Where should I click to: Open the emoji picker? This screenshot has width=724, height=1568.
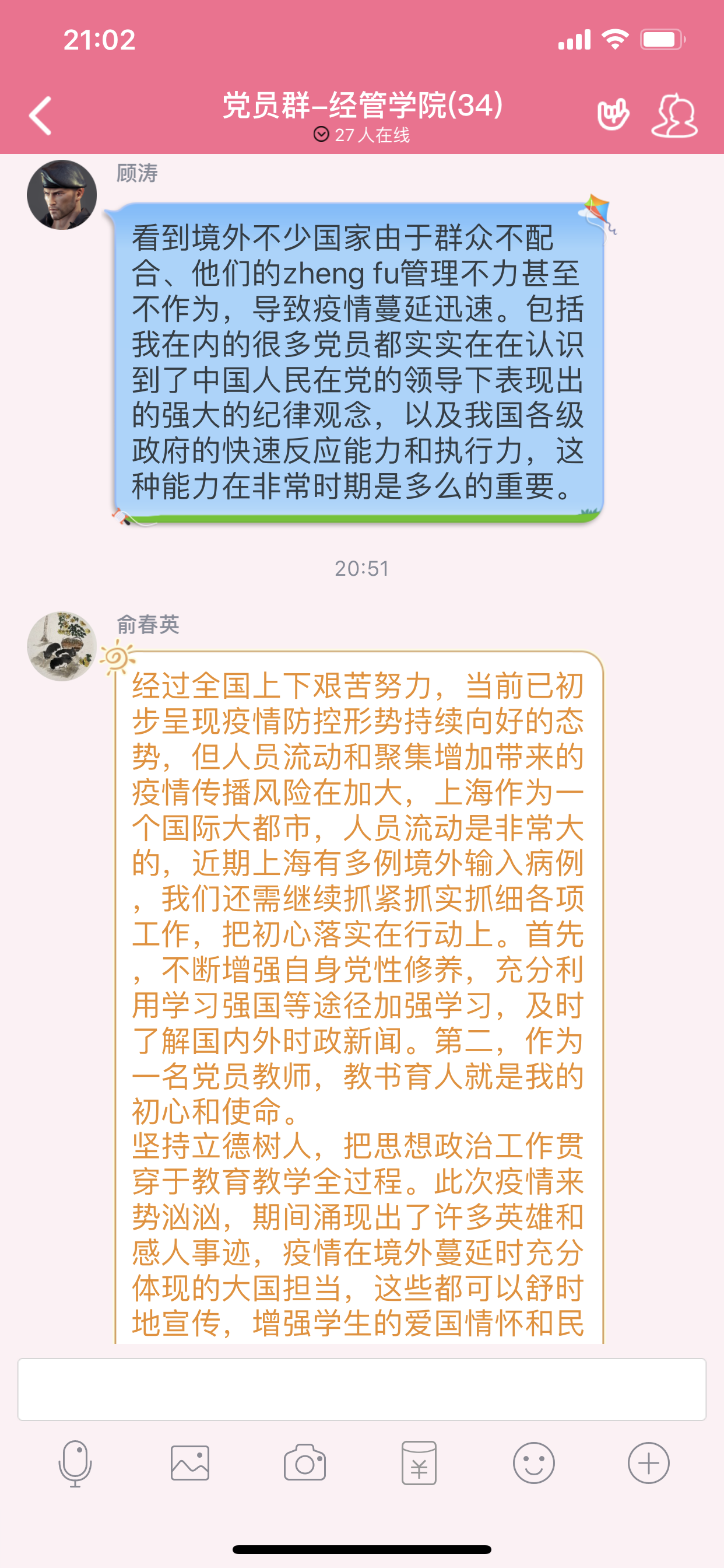tap(533, 1464)
